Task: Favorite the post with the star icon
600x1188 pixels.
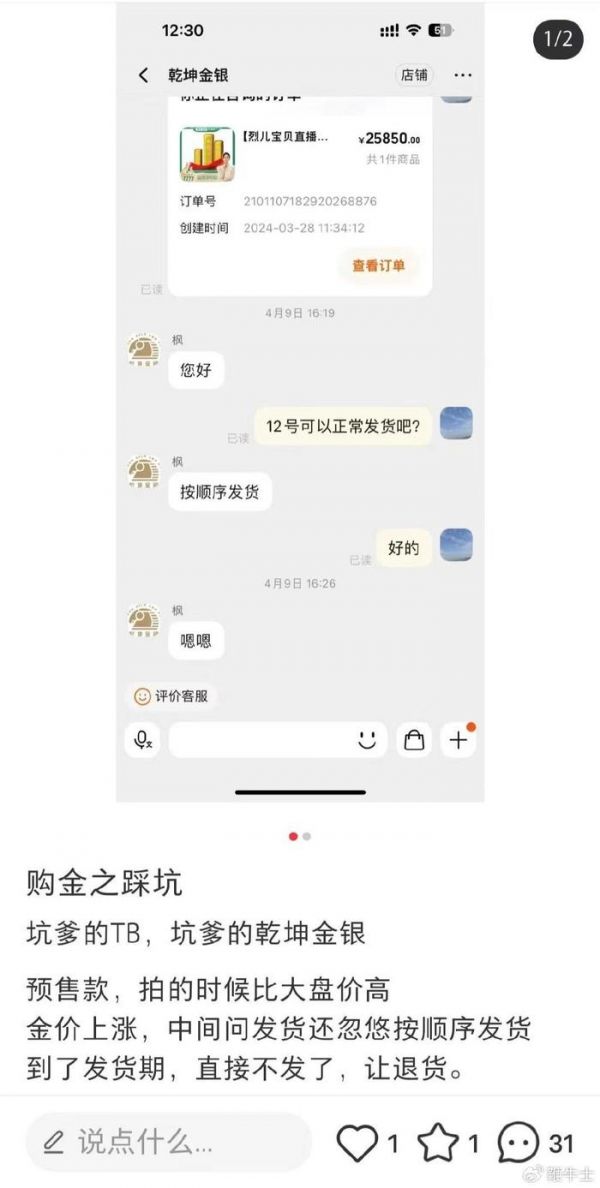Action: [439, 1142]
